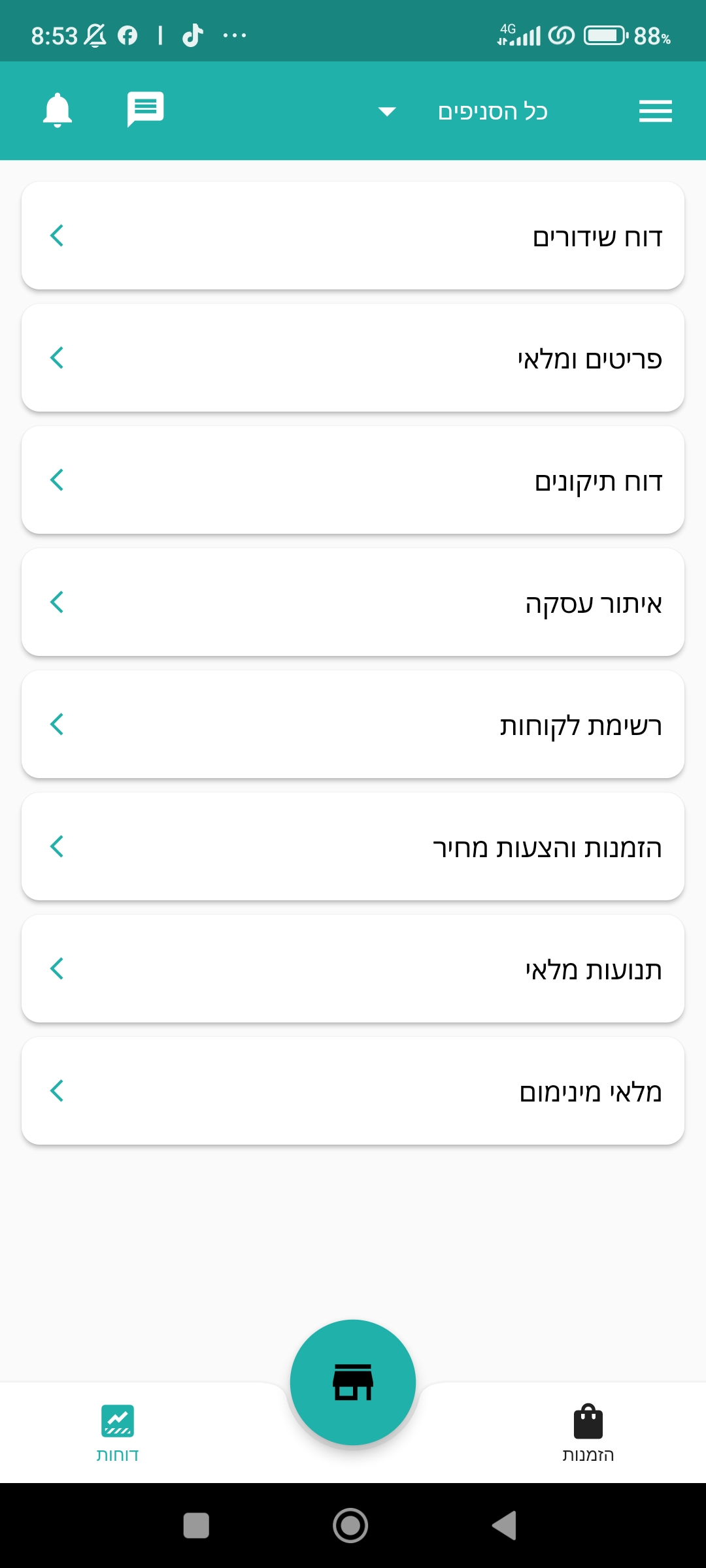Viewport: 706px width, 1568px height.
Task: Switch to the הזמנות tab
Action: (588, 1433)
